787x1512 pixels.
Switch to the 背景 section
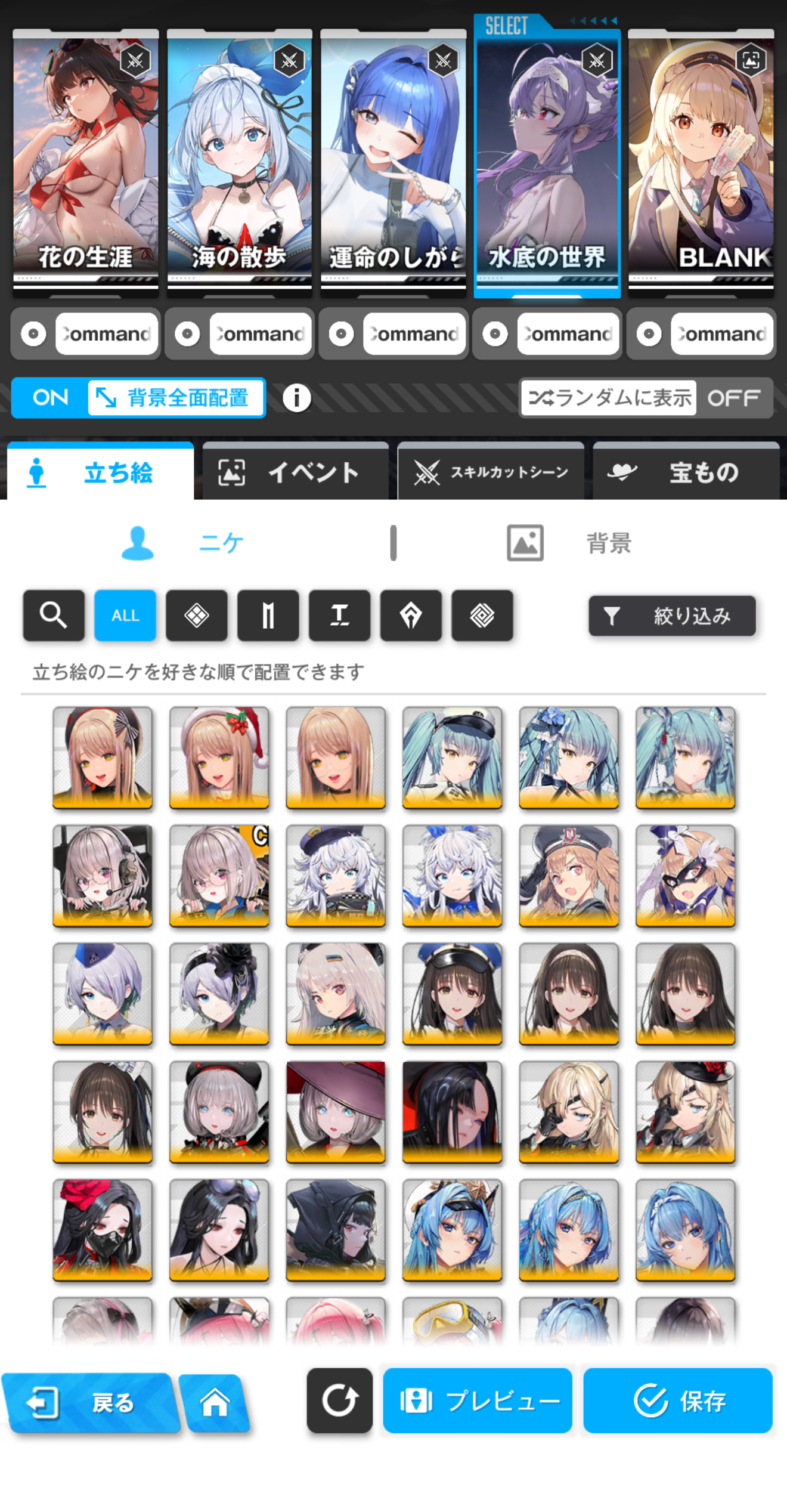point(569,543)
